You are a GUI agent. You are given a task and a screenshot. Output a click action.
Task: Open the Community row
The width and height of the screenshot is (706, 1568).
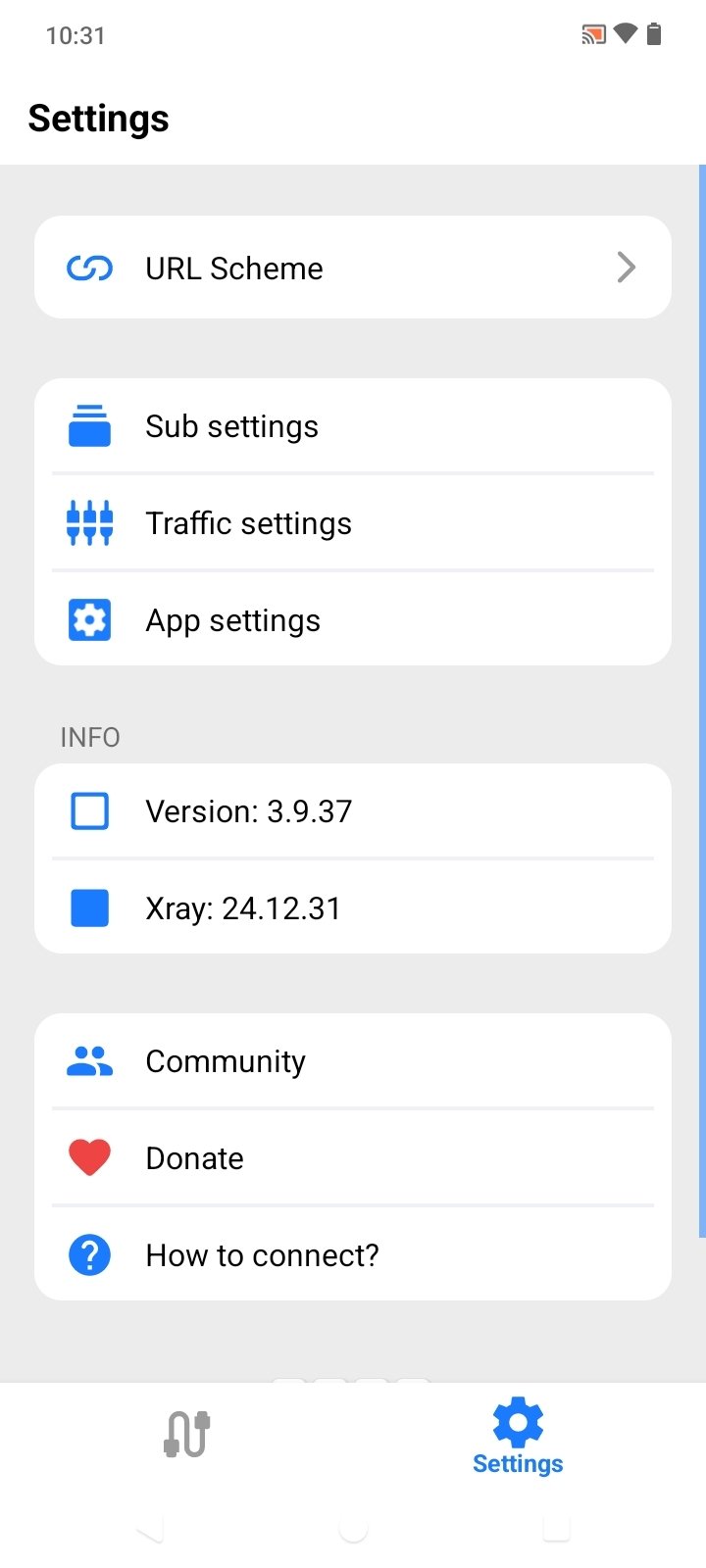pos(353,1061)
